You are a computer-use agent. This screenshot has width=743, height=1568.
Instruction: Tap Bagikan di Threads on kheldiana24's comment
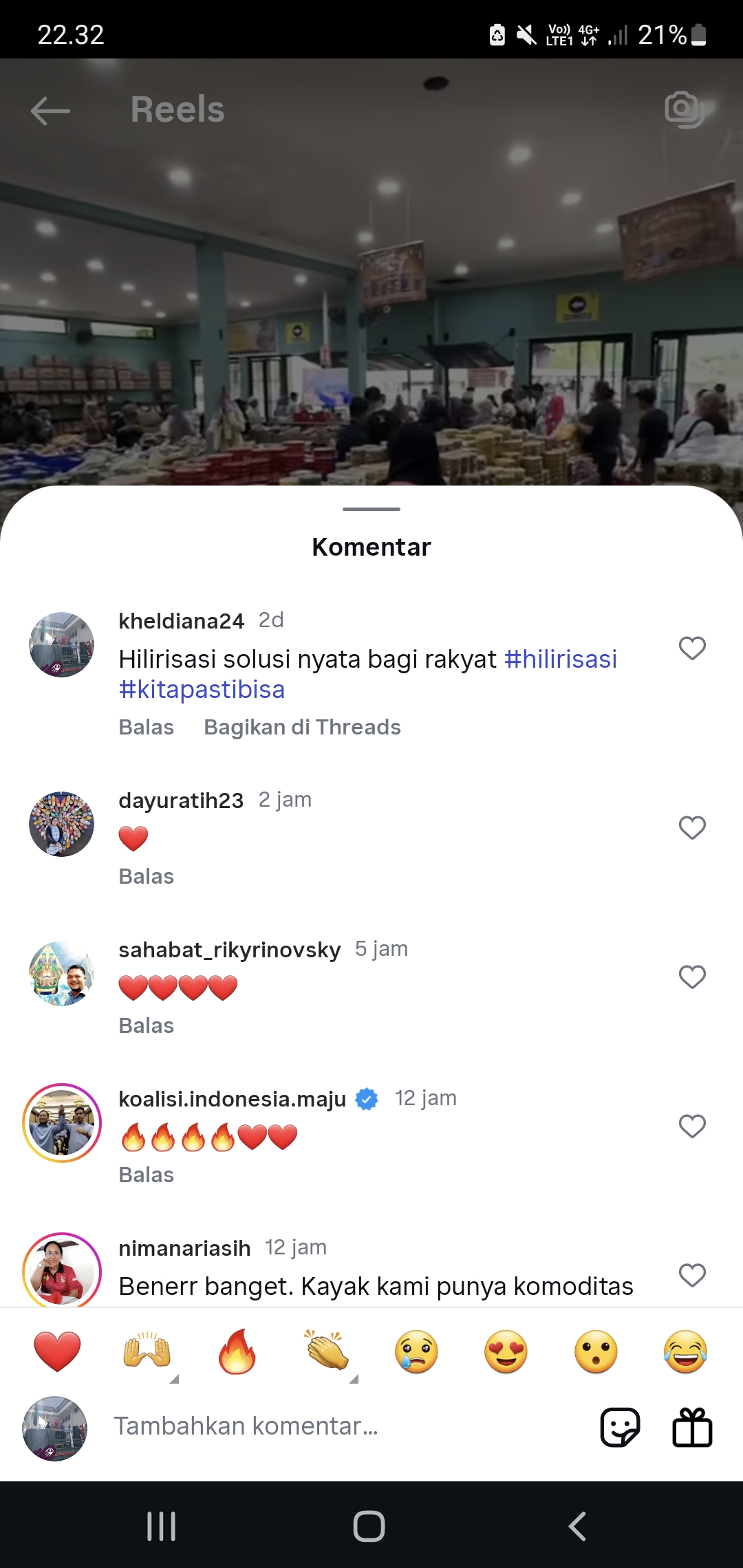click(x=302, y=727)
